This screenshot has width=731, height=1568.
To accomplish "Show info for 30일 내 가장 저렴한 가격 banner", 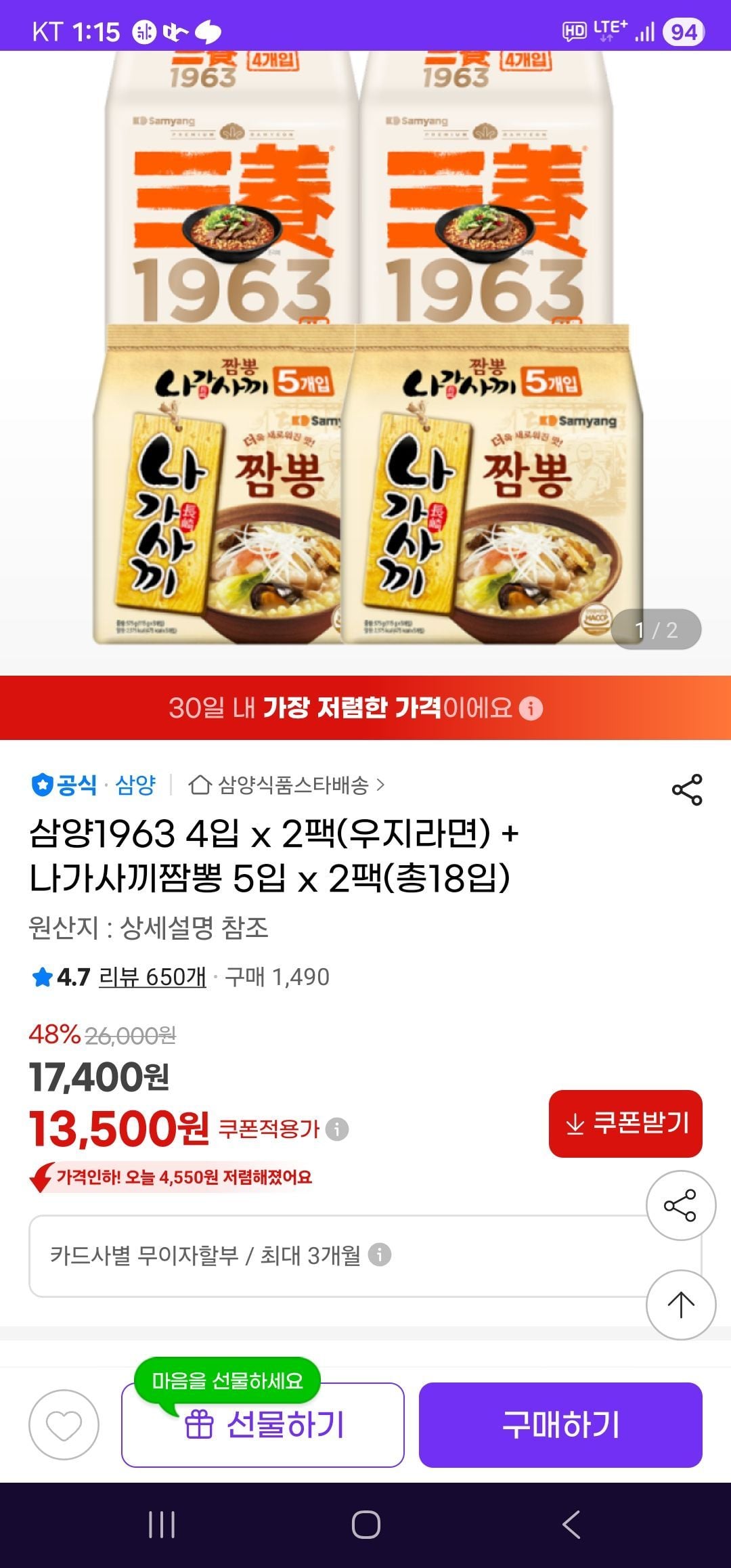I will tap(531, 709).
